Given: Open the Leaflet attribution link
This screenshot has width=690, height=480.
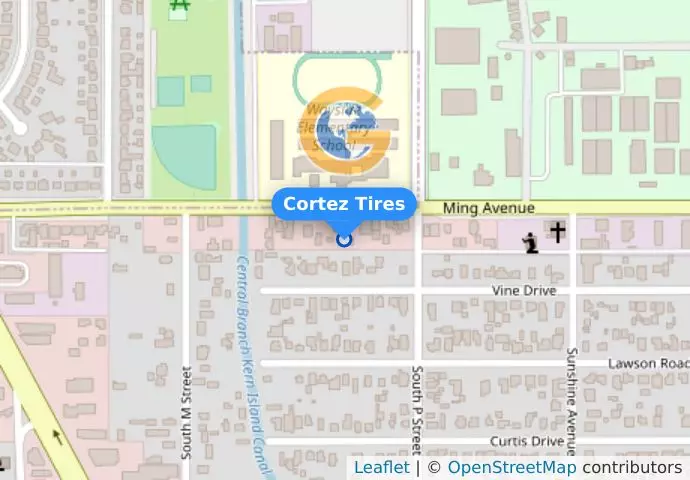Looking at the screenshot, I should coord(381,467).
